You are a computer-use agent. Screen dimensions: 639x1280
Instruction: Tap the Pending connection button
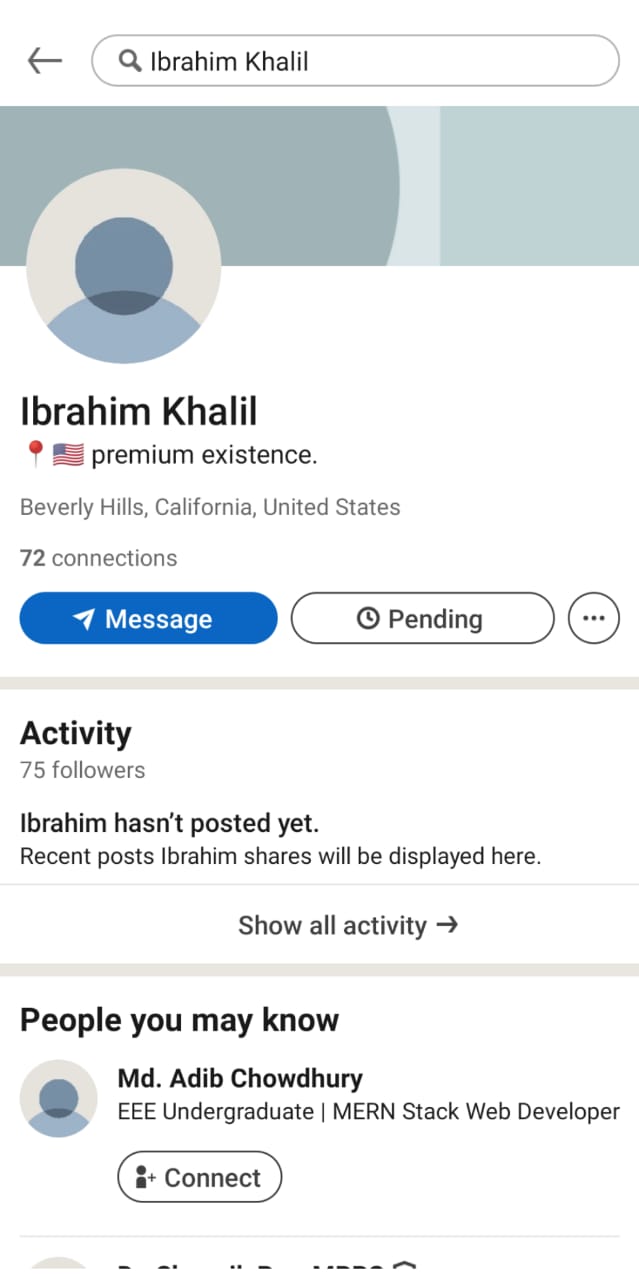pyautogui.click(x=422, y=618)
